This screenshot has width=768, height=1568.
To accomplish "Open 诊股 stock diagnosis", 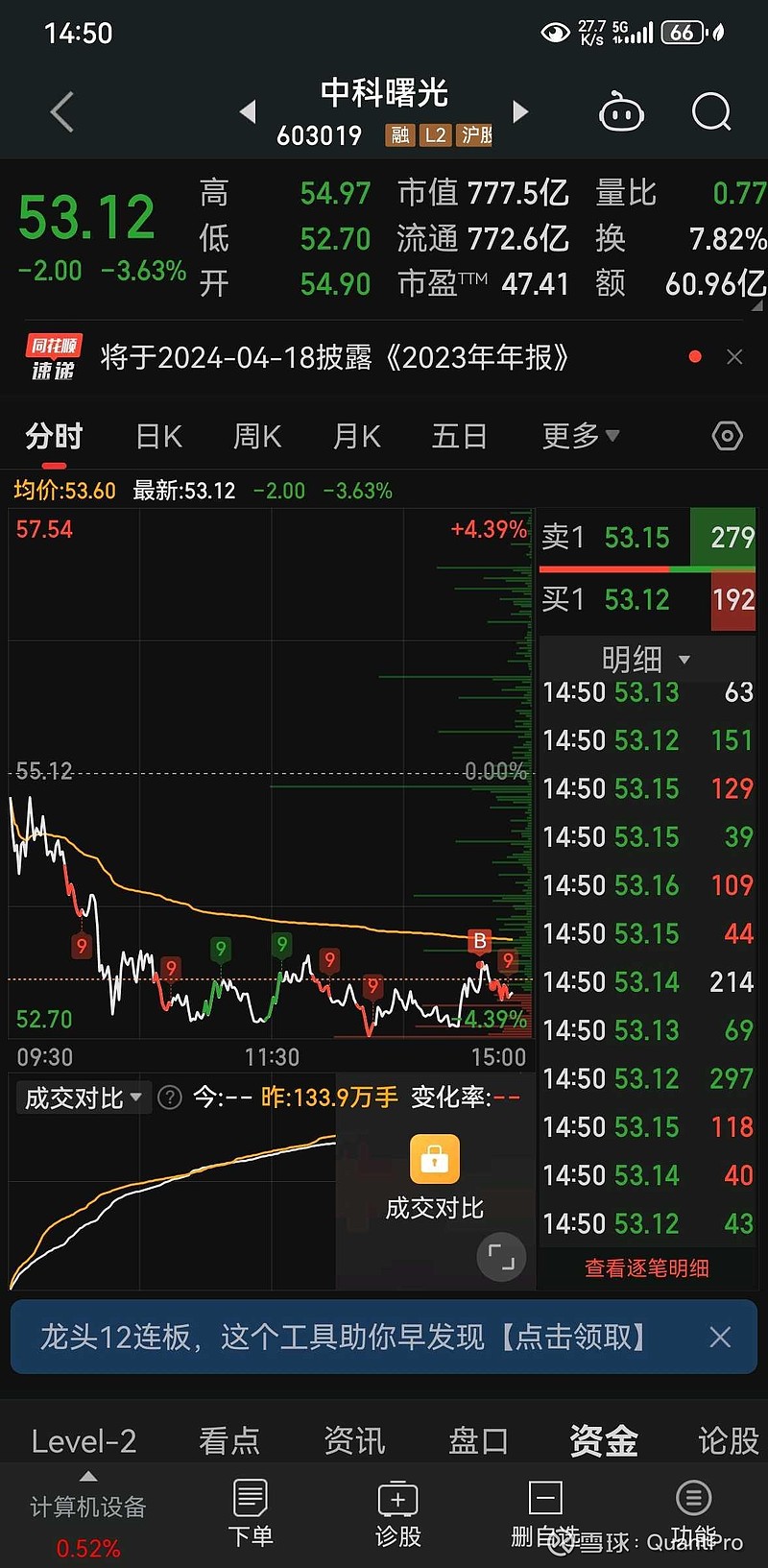I will 397,1513.
